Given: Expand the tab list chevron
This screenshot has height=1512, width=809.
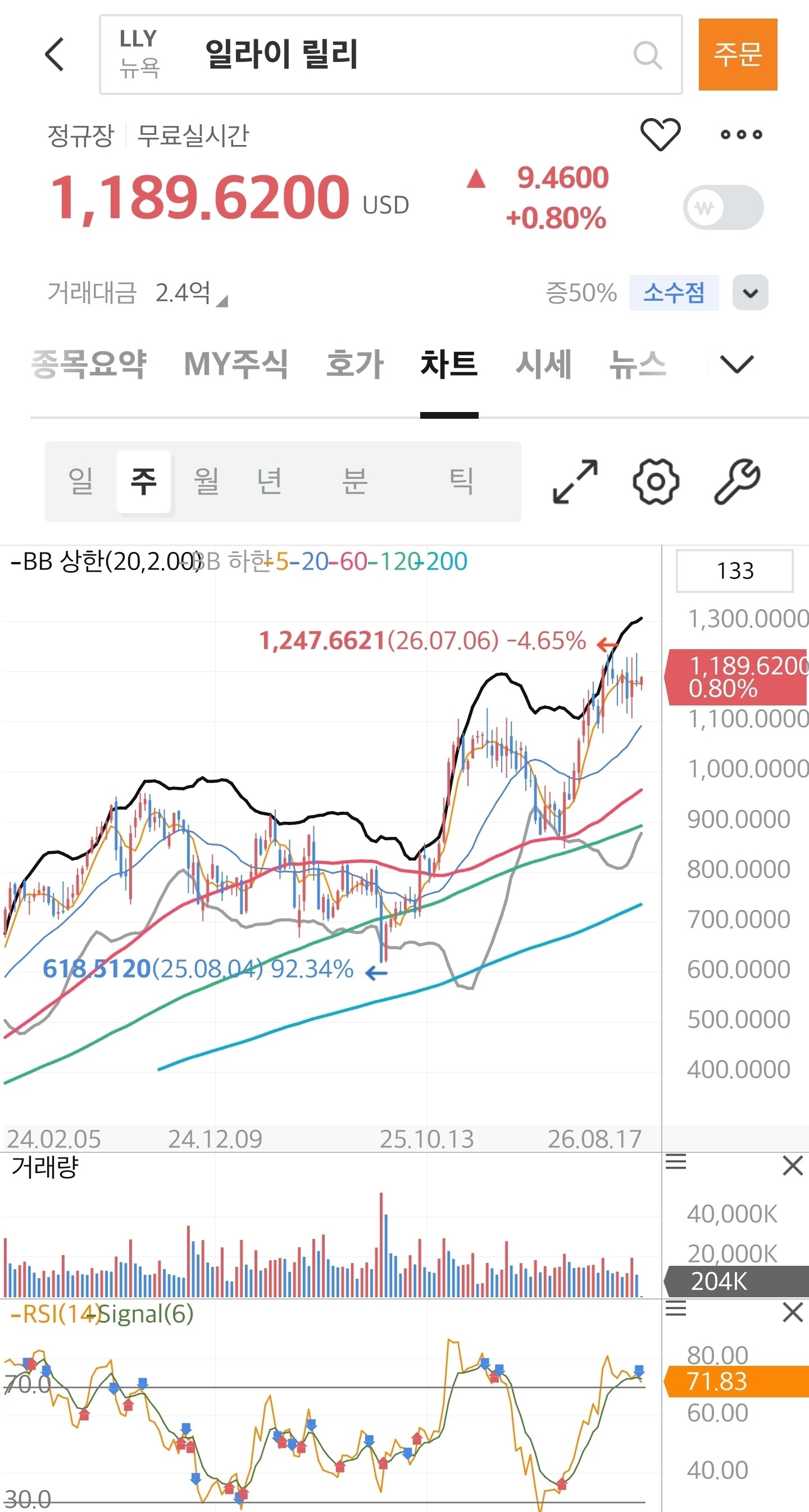Looking at the screenshot, I should coord(737,364).
